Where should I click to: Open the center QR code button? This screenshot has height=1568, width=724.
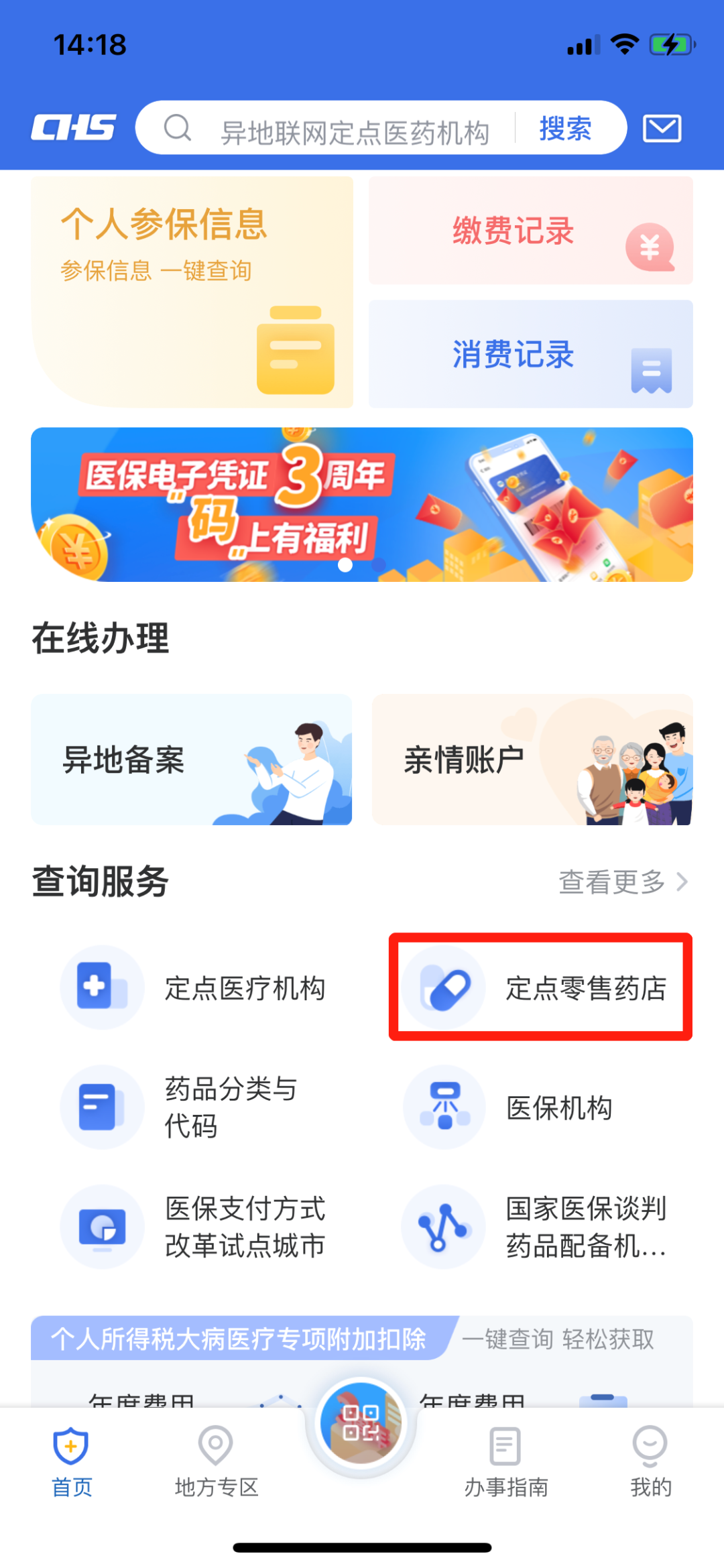click(x=361, y=1423)
